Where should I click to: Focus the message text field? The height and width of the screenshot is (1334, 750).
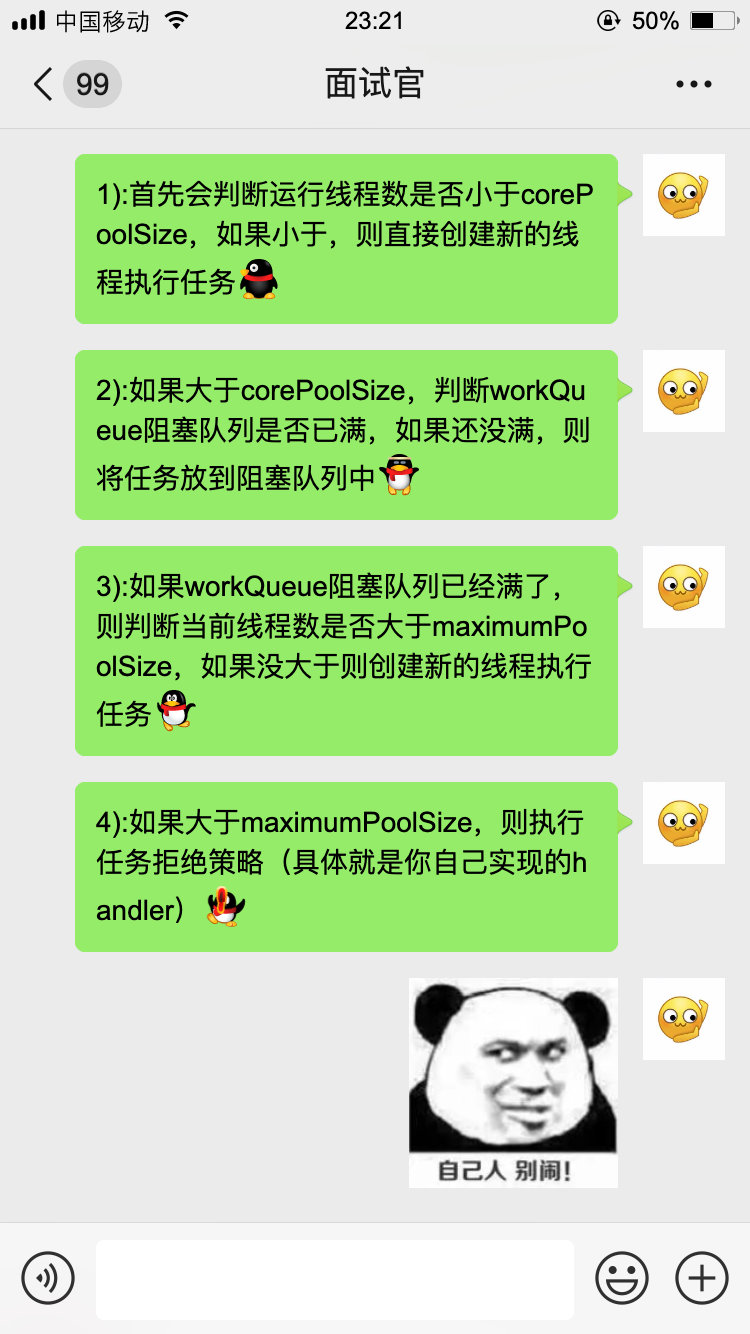click(334, 1278)
